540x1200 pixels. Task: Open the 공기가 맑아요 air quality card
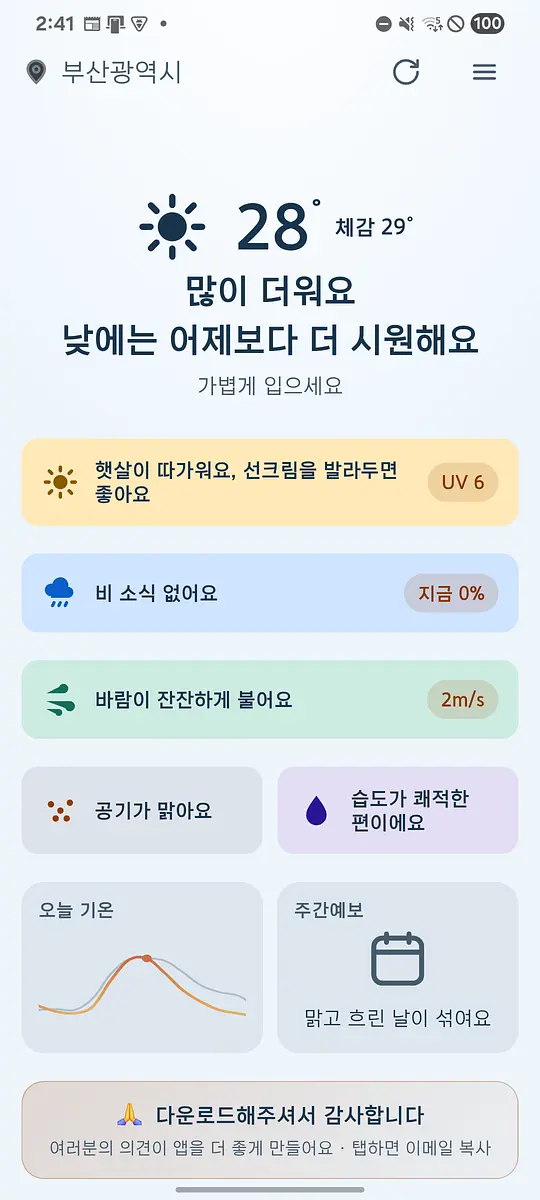[142, 810]
